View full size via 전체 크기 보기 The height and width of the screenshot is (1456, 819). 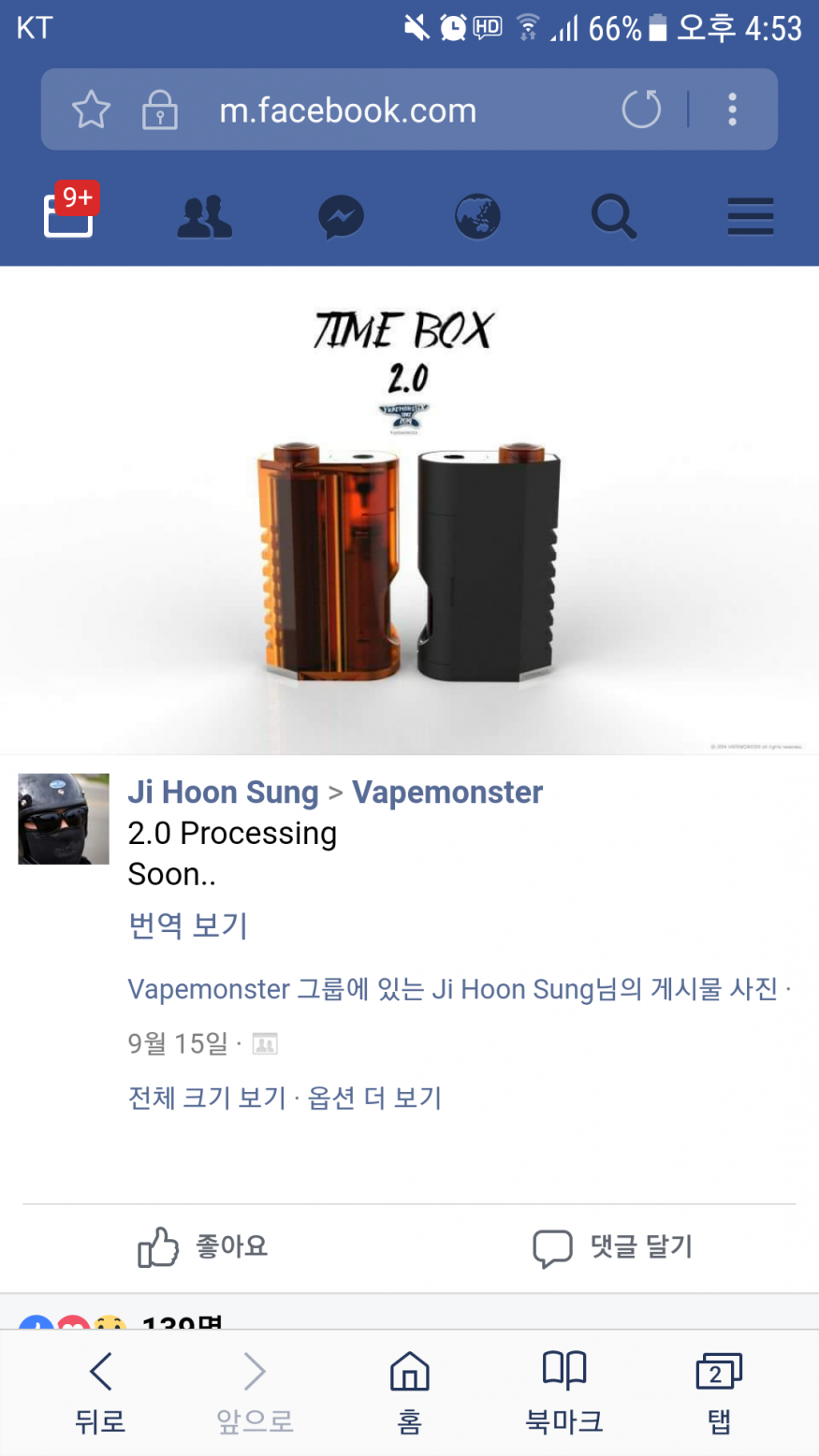[207, 1098]
